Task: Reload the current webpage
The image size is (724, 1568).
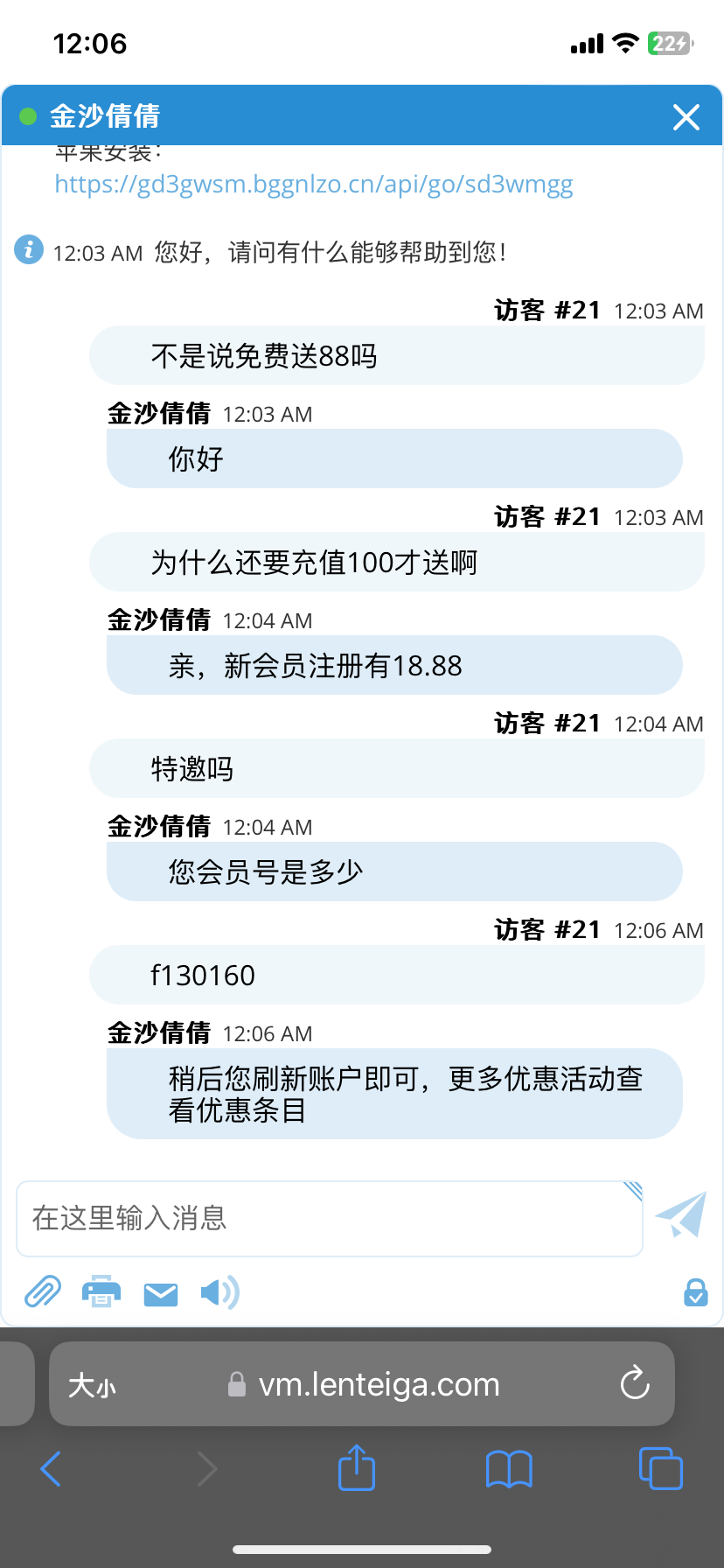Action: coord(635,1384)
